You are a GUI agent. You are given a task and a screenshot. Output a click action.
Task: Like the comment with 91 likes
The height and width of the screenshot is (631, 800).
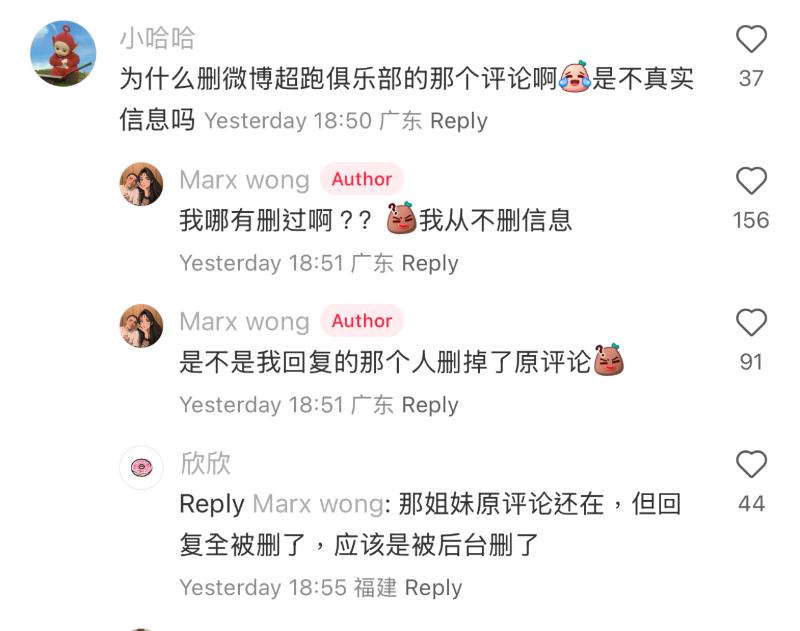tap(751, 323)
